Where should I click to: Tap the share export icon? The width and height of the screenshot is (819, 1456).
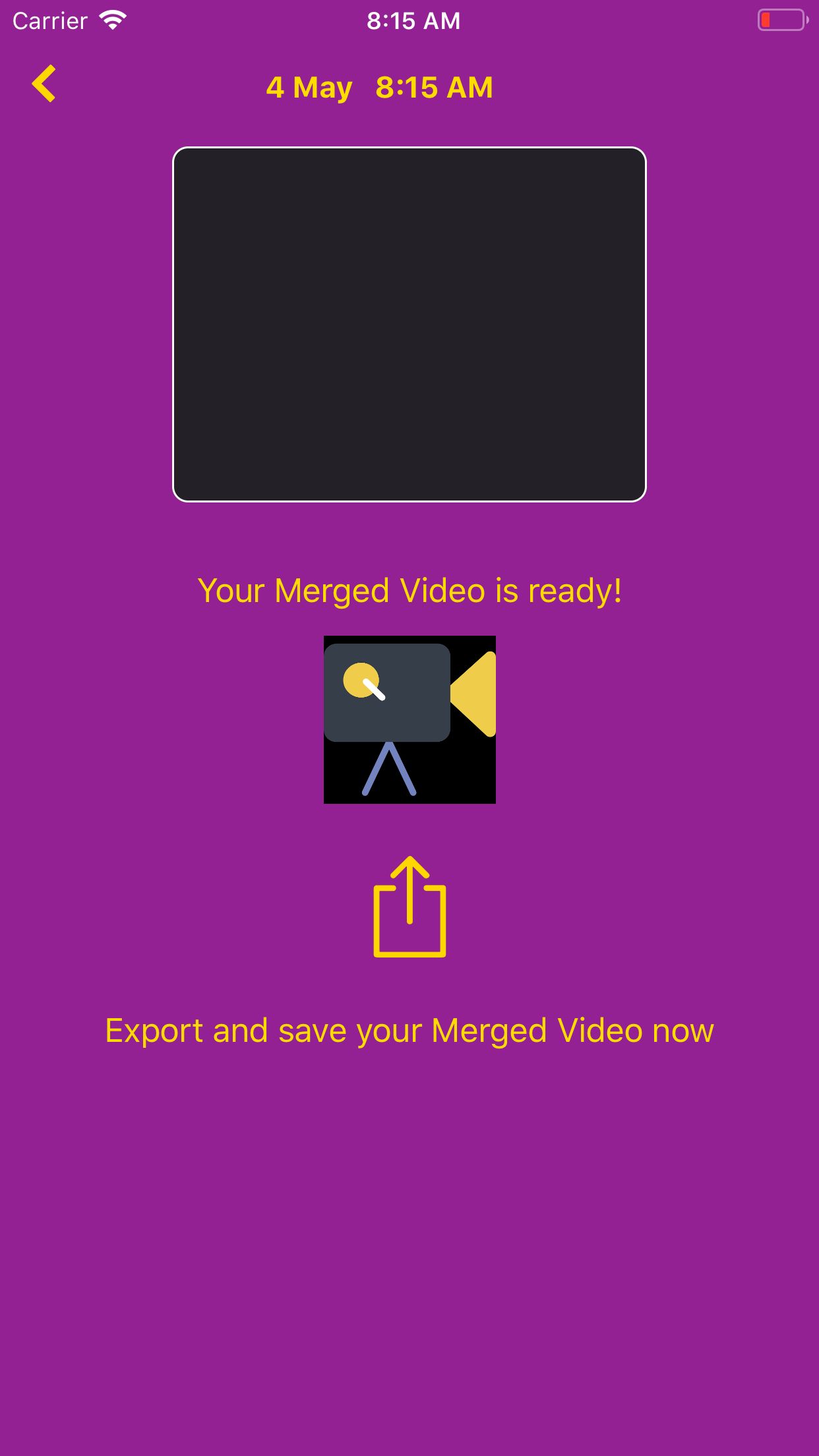(x=409, y=907)
